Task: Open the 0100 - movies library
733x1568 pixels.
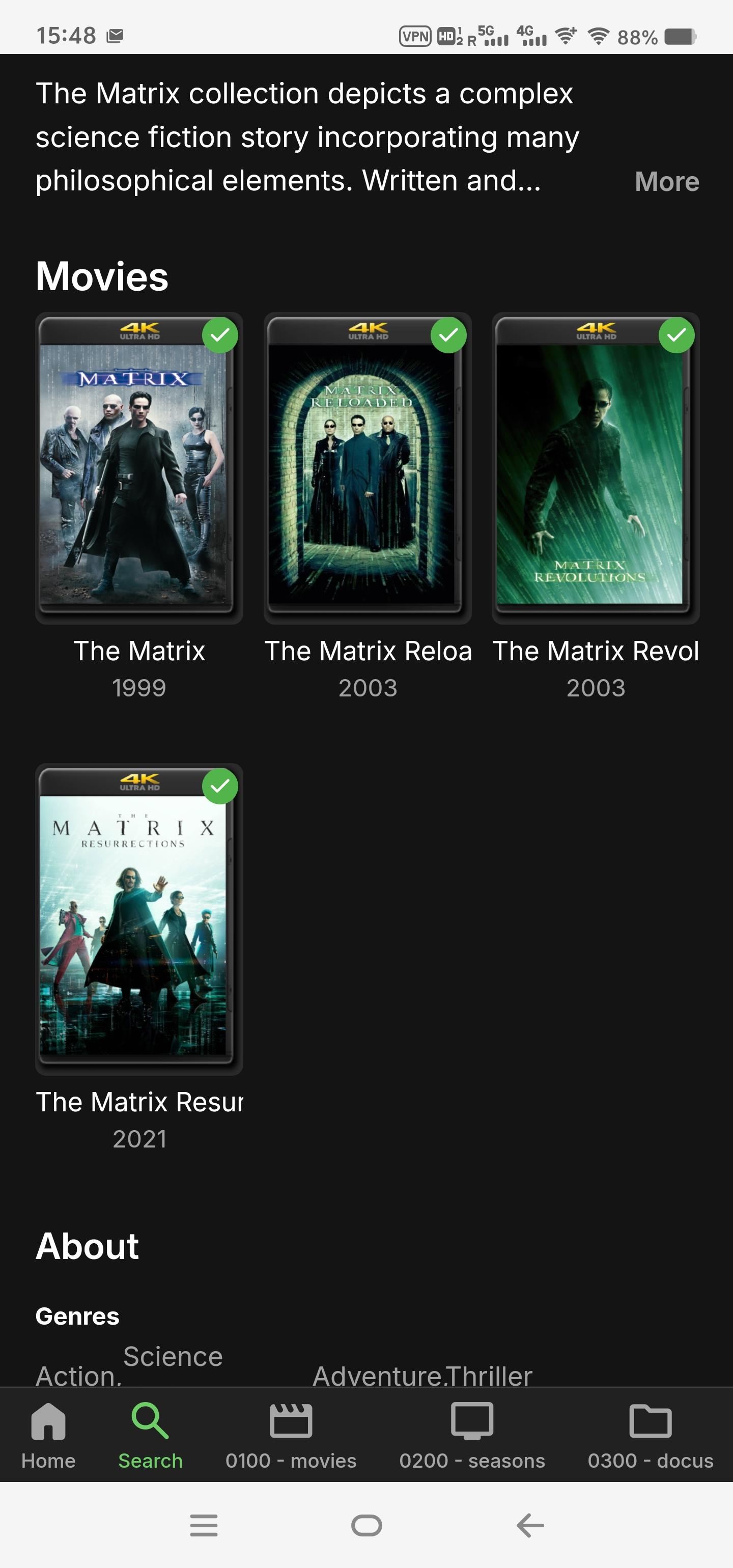Action: (290, 1435)
